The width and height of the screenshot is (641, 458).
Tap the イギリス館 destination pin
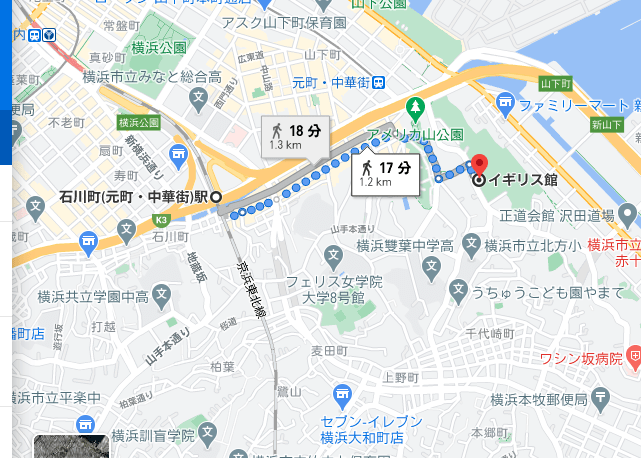coord(479,166)
